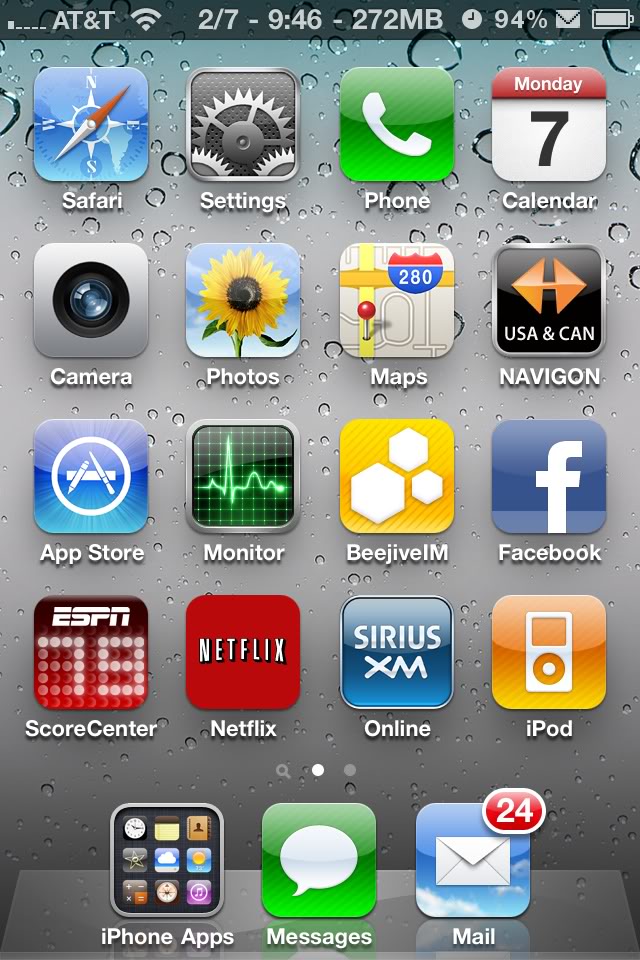Open Mail with 24 unread
Viewport: 640px width, 960px height.
pos(472,860)
